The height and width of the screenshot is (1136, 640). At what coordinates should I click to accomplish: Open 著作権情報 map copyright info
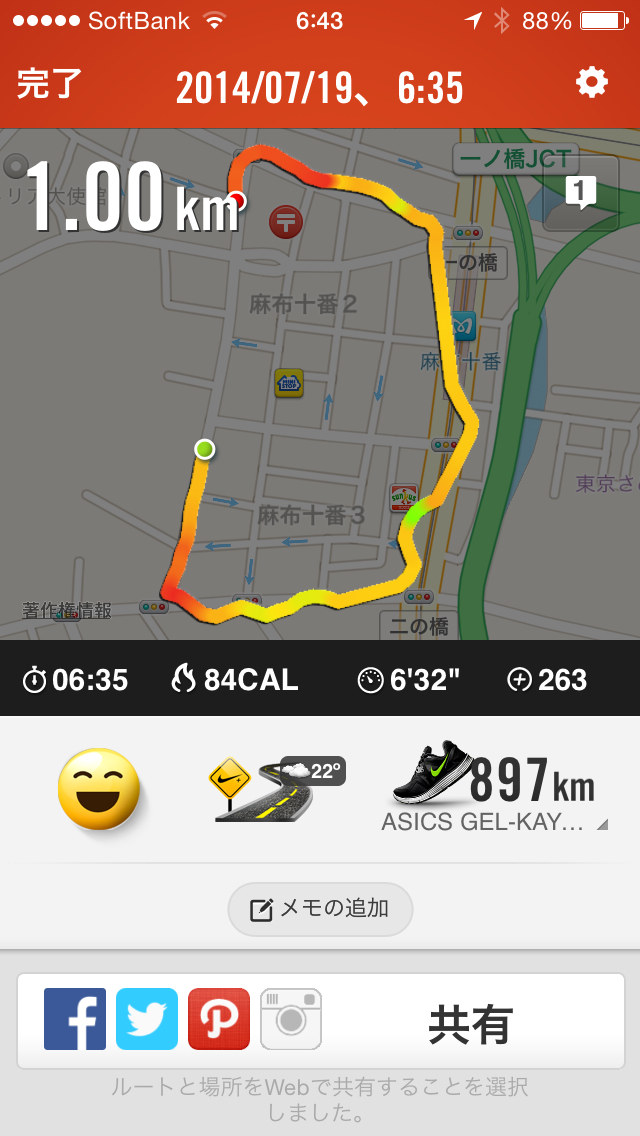pyautogui.click(x=67, y=610)
